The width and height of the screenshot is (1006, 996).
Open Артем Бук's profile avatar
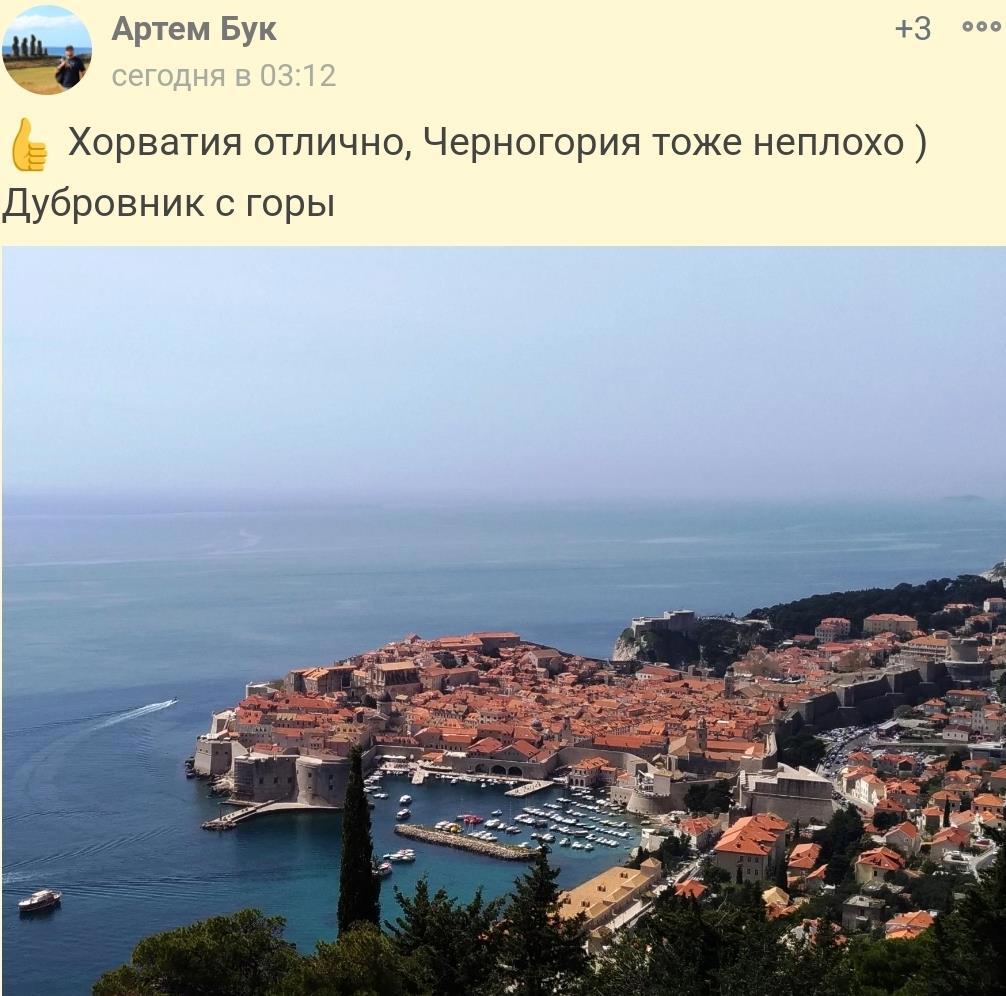(47, 50)
